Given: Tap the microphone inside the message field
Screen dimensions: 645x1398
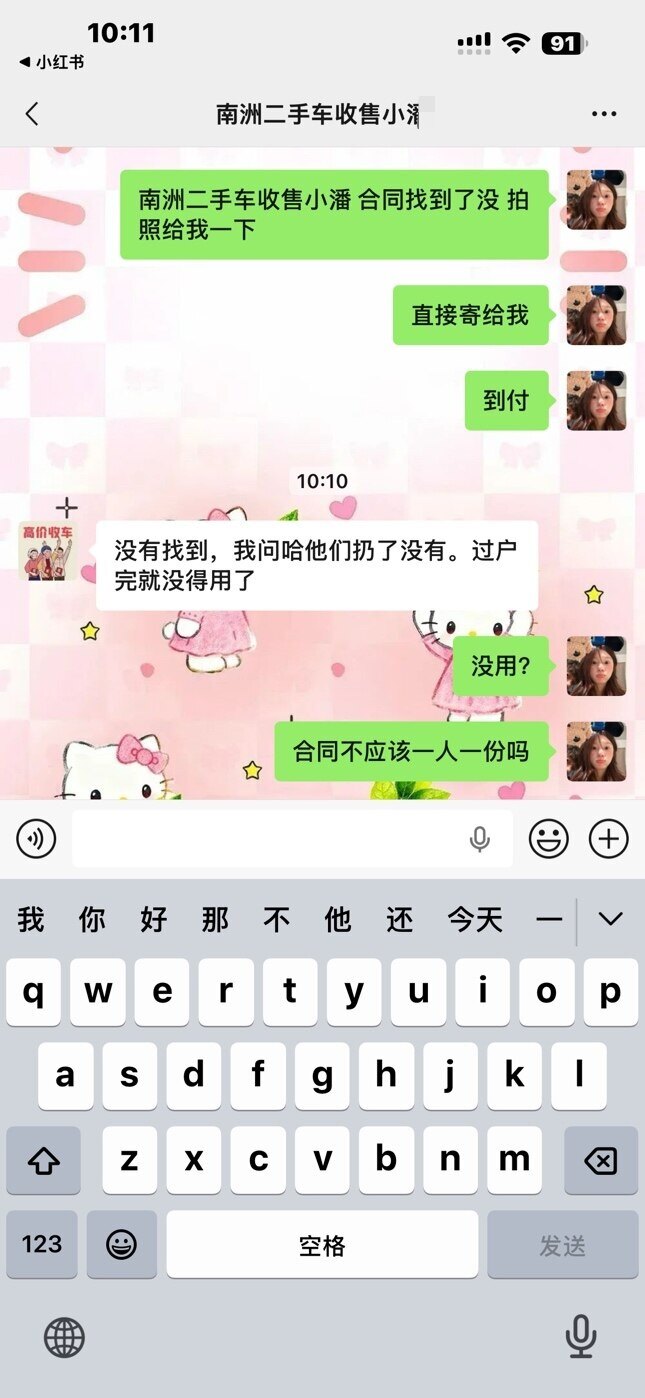Looking at the screenshot, I should tap(480, 839).
